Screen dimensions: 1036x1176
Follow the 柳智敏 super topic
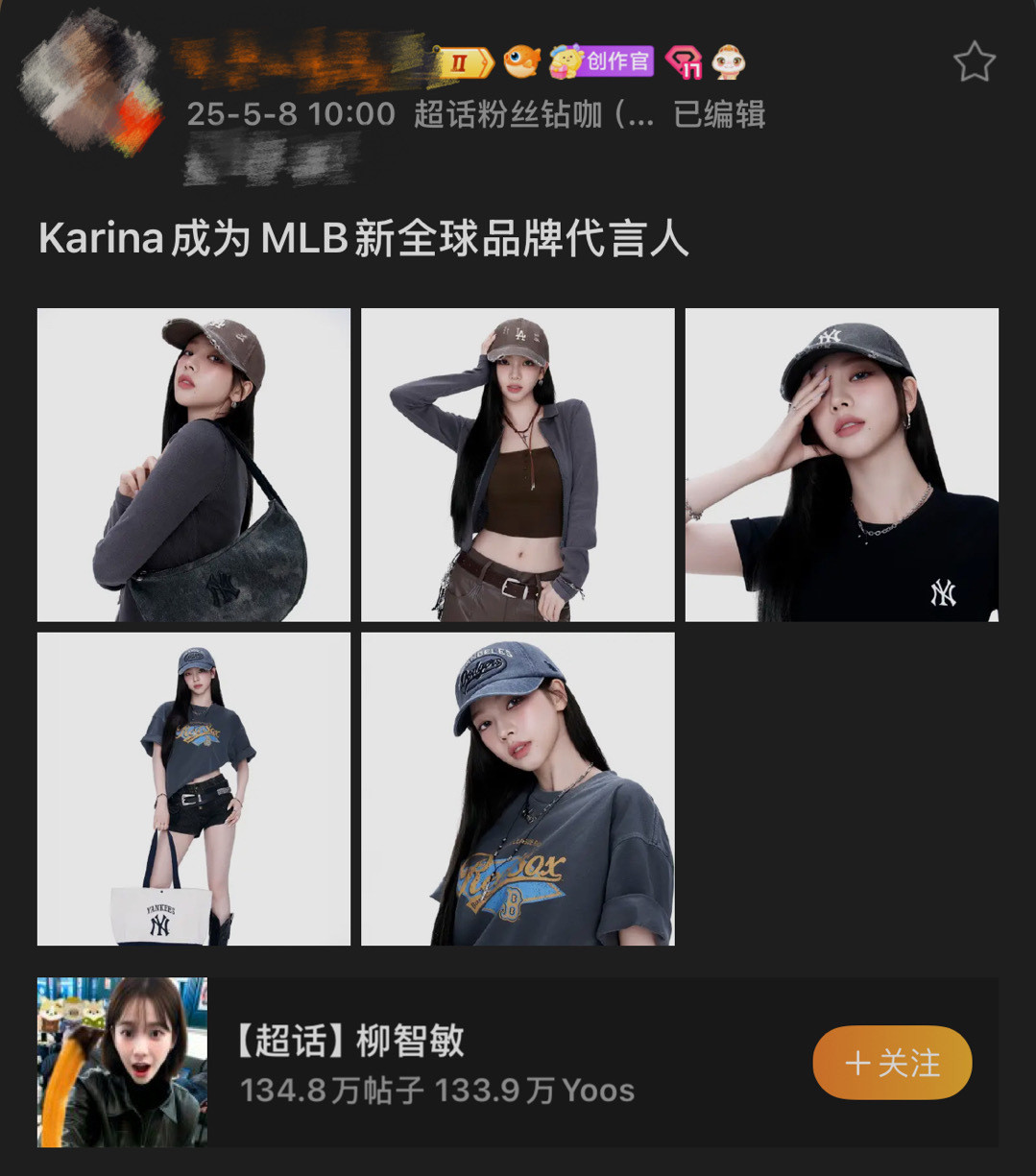pyautogui.click(x=892, y=1063)
